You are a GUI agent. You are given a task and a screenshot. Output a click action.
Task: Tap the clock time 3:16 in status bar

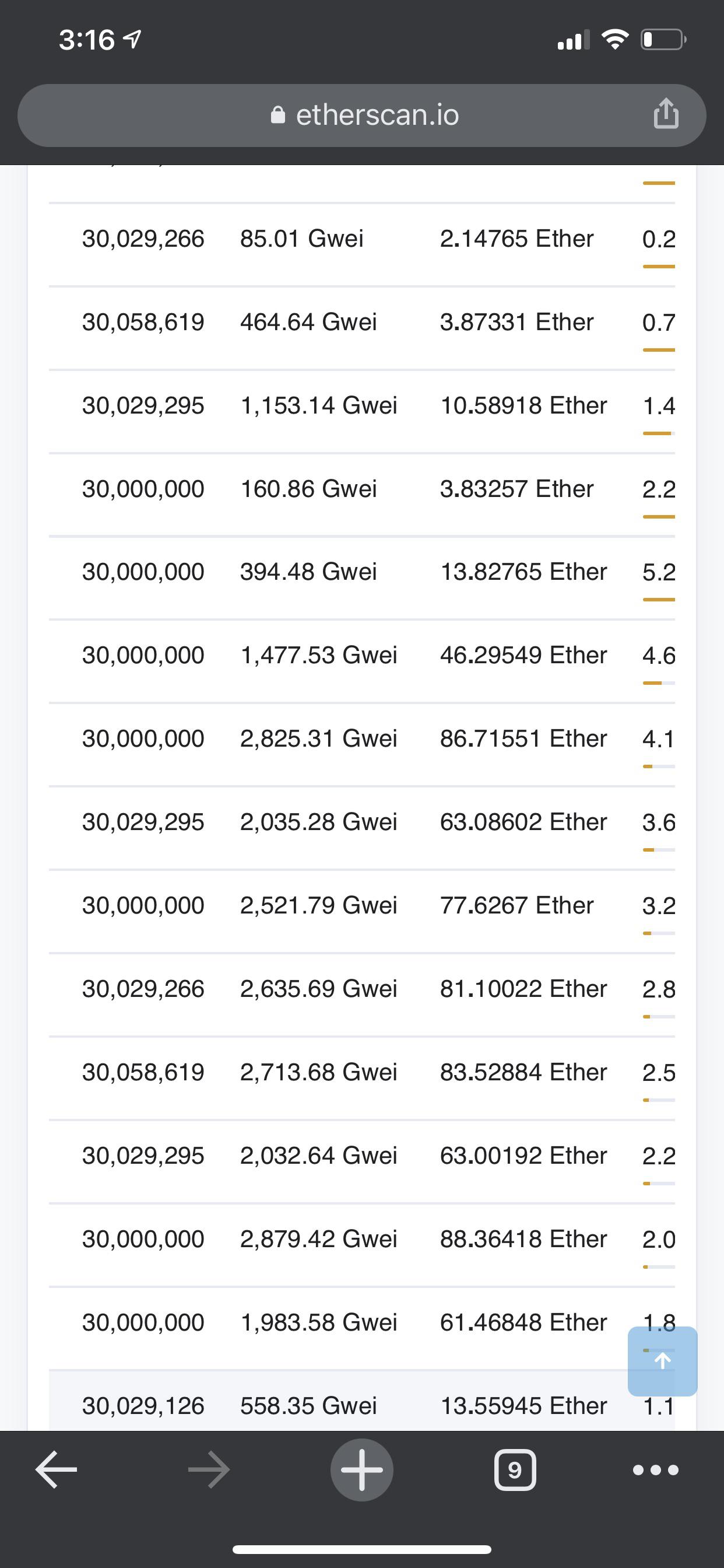coord(86,39)
